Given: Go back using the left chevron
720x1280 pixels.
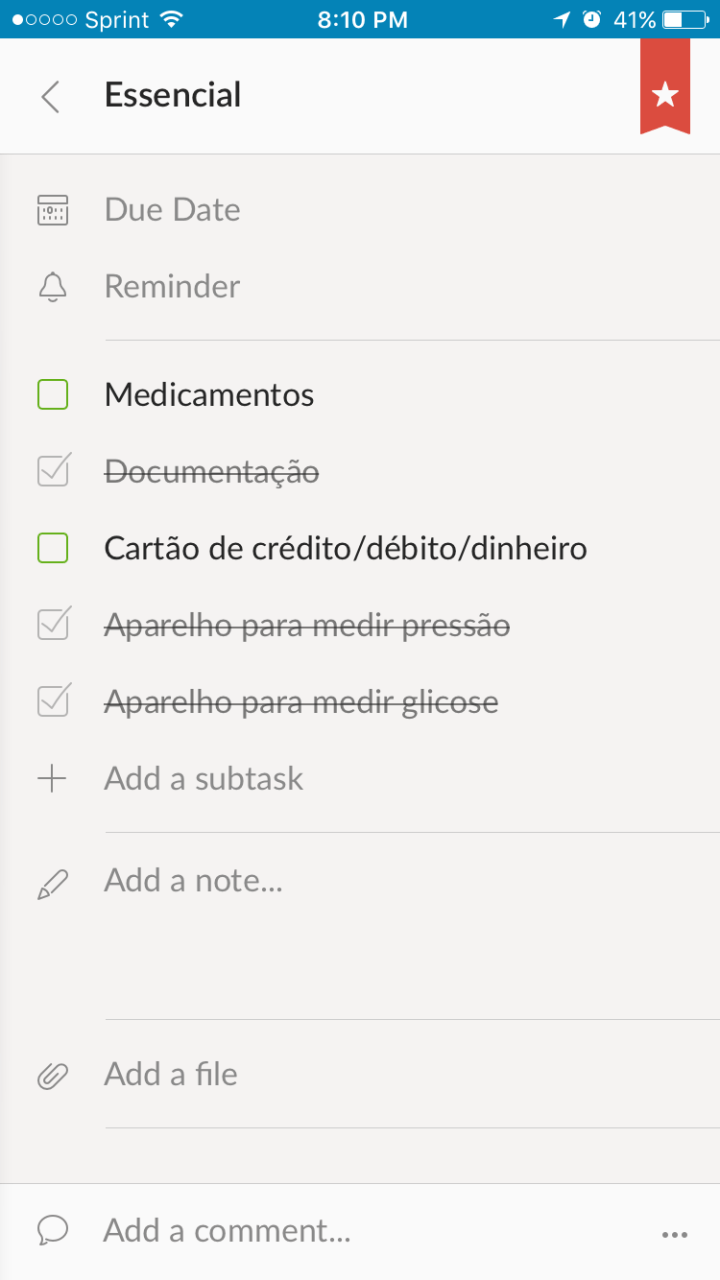Looking at the screenshot, I should [49, 95].
